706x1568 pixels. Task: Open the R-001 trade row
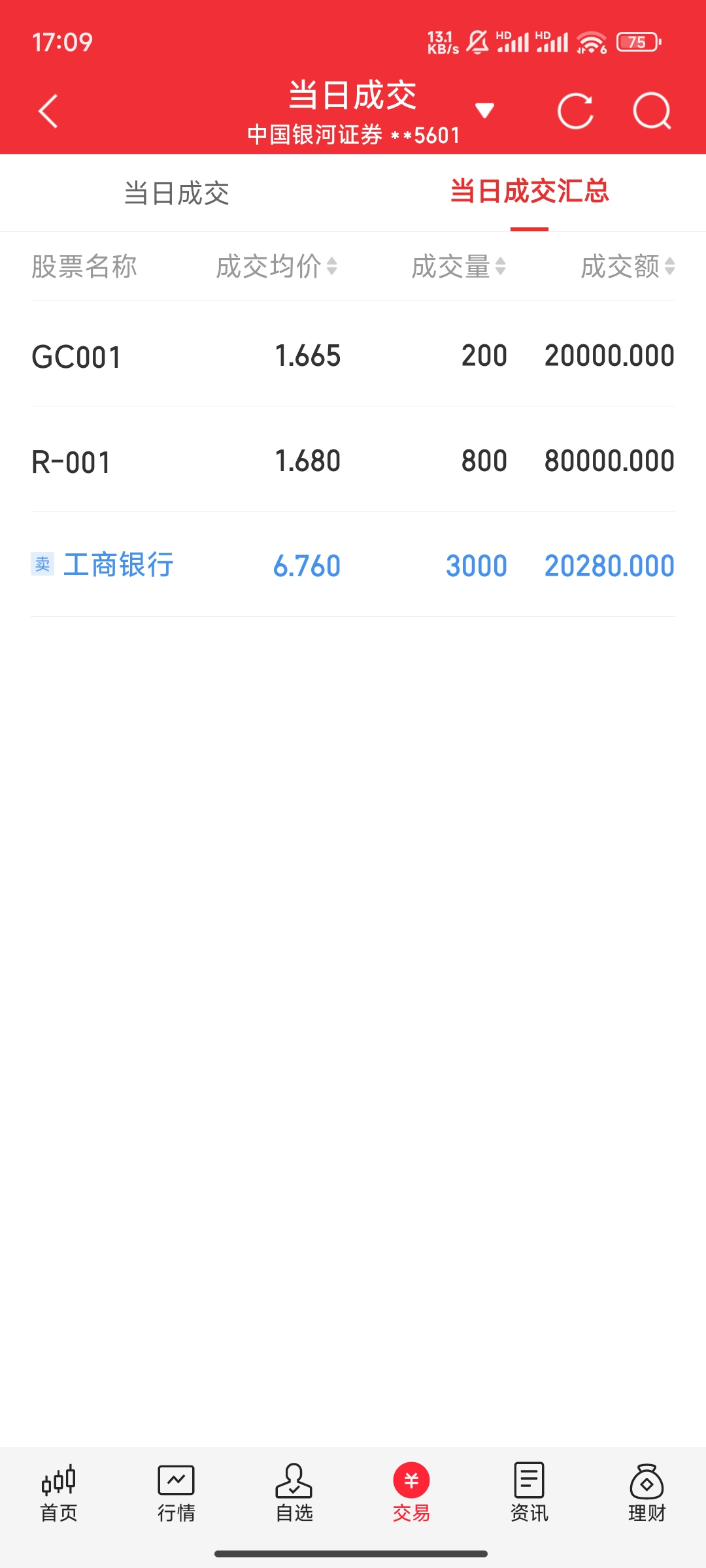point(353,461)
